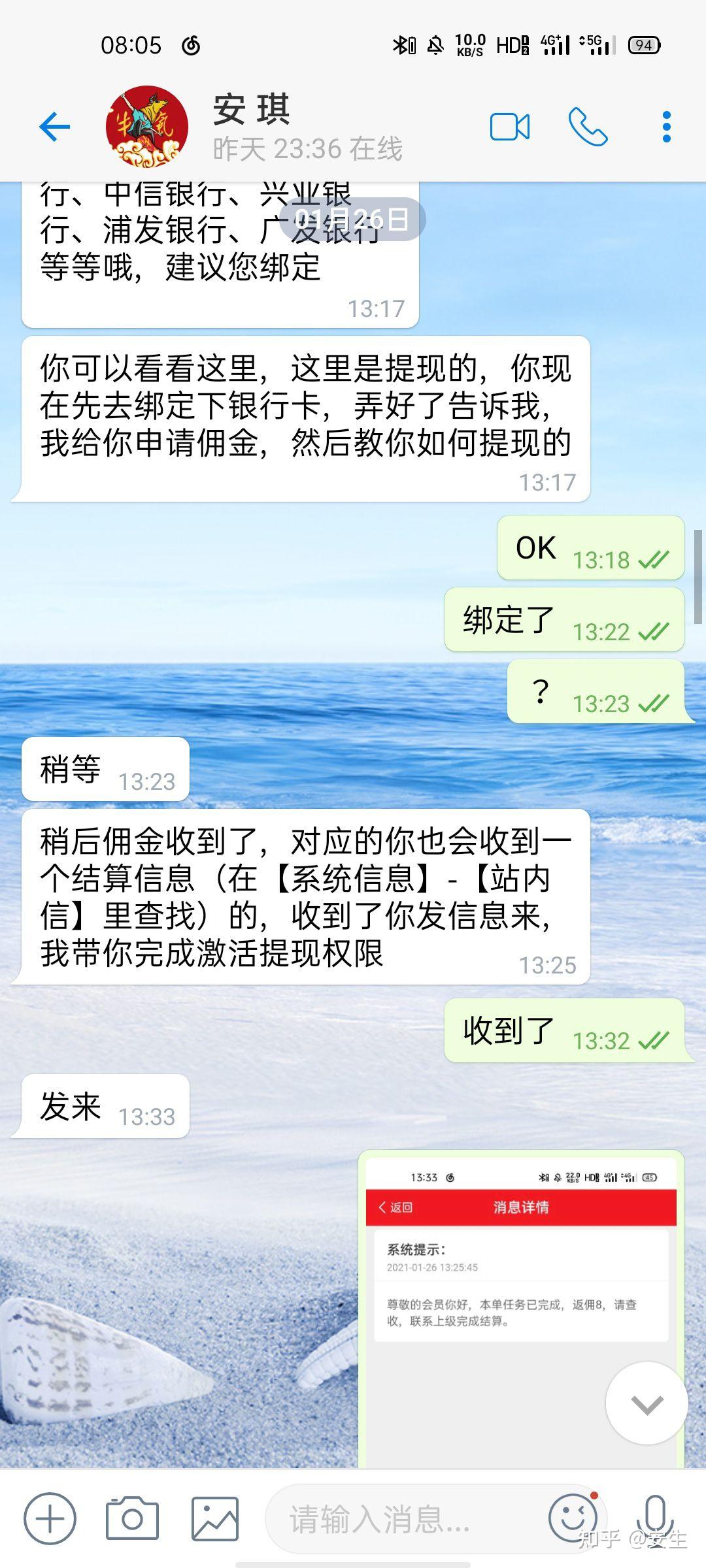Open 安琪's profile avatar
Screen dimensions: 706x1568
(x=147, y=127)
